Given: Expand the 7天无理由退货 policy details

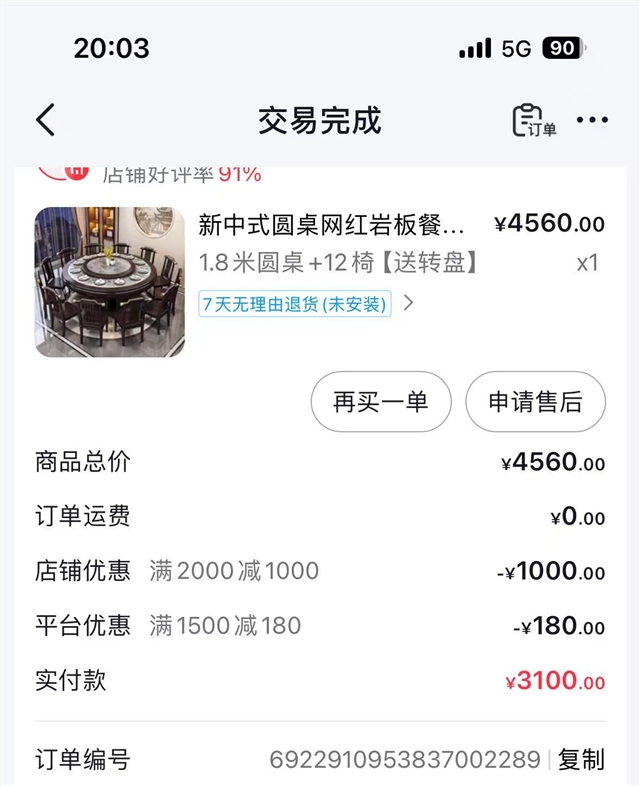Looking at the screenshot, I should 306,304.
